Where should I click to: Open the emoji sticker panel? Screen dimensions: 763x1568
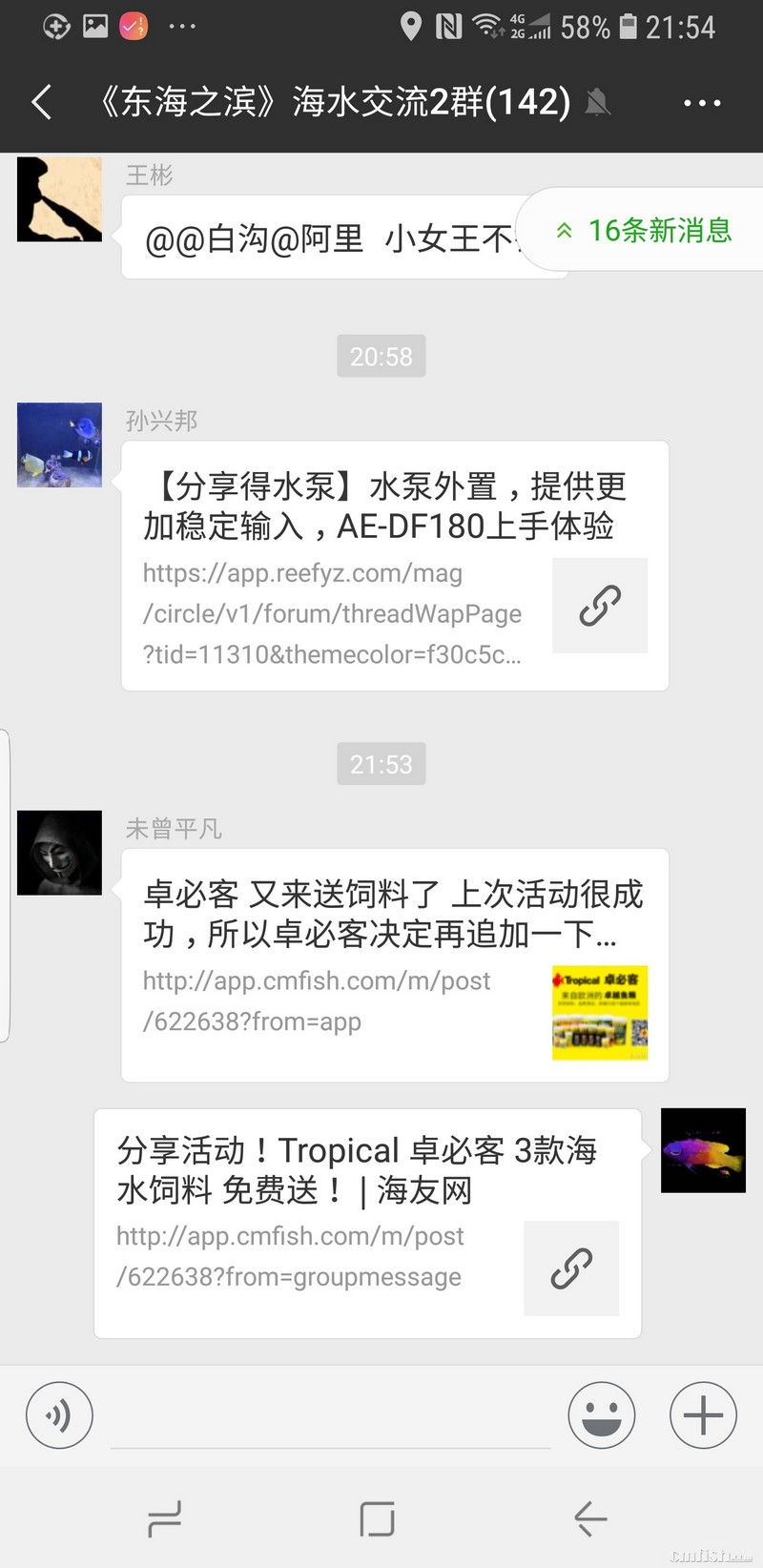pos(602,1415)
